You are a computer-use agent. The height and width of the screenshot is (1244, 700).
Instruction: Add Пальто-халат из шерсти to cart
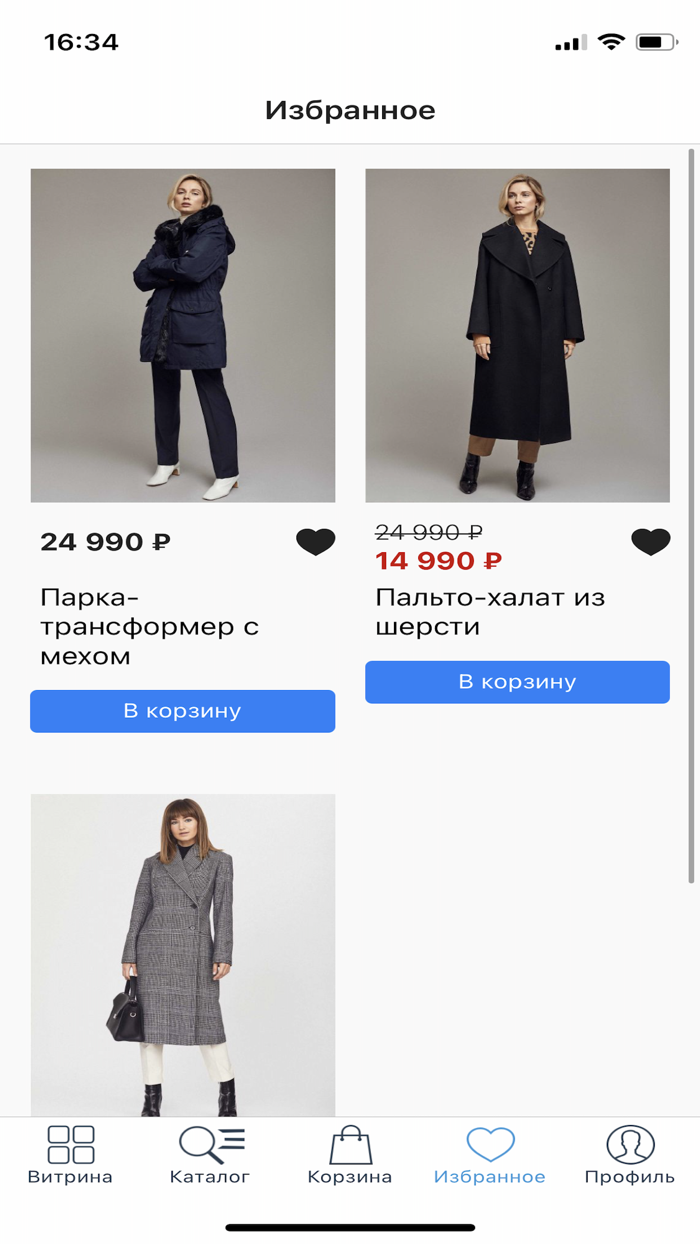(517, 682)
